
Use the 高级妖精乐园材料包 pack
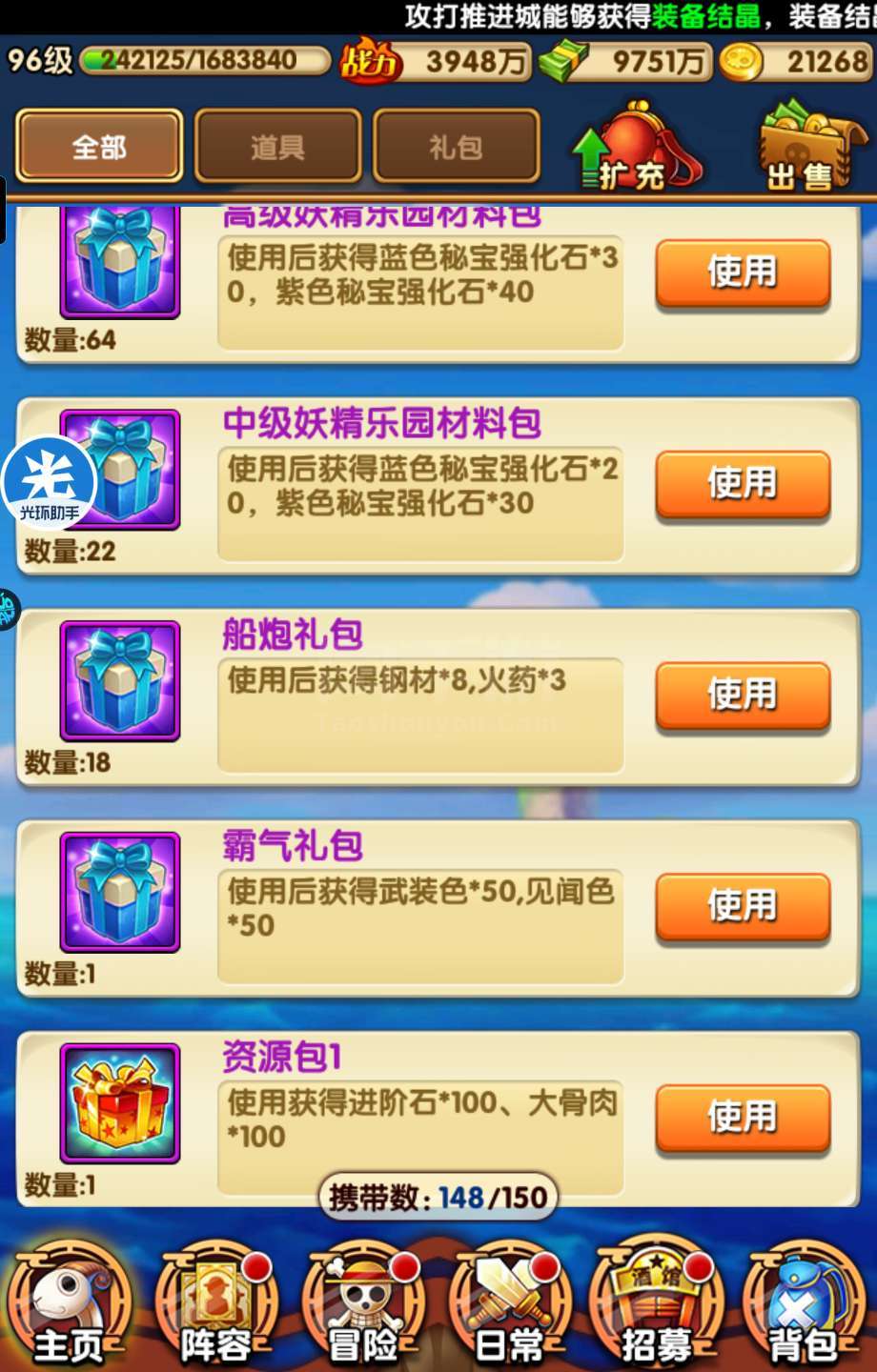click(743, 272)
